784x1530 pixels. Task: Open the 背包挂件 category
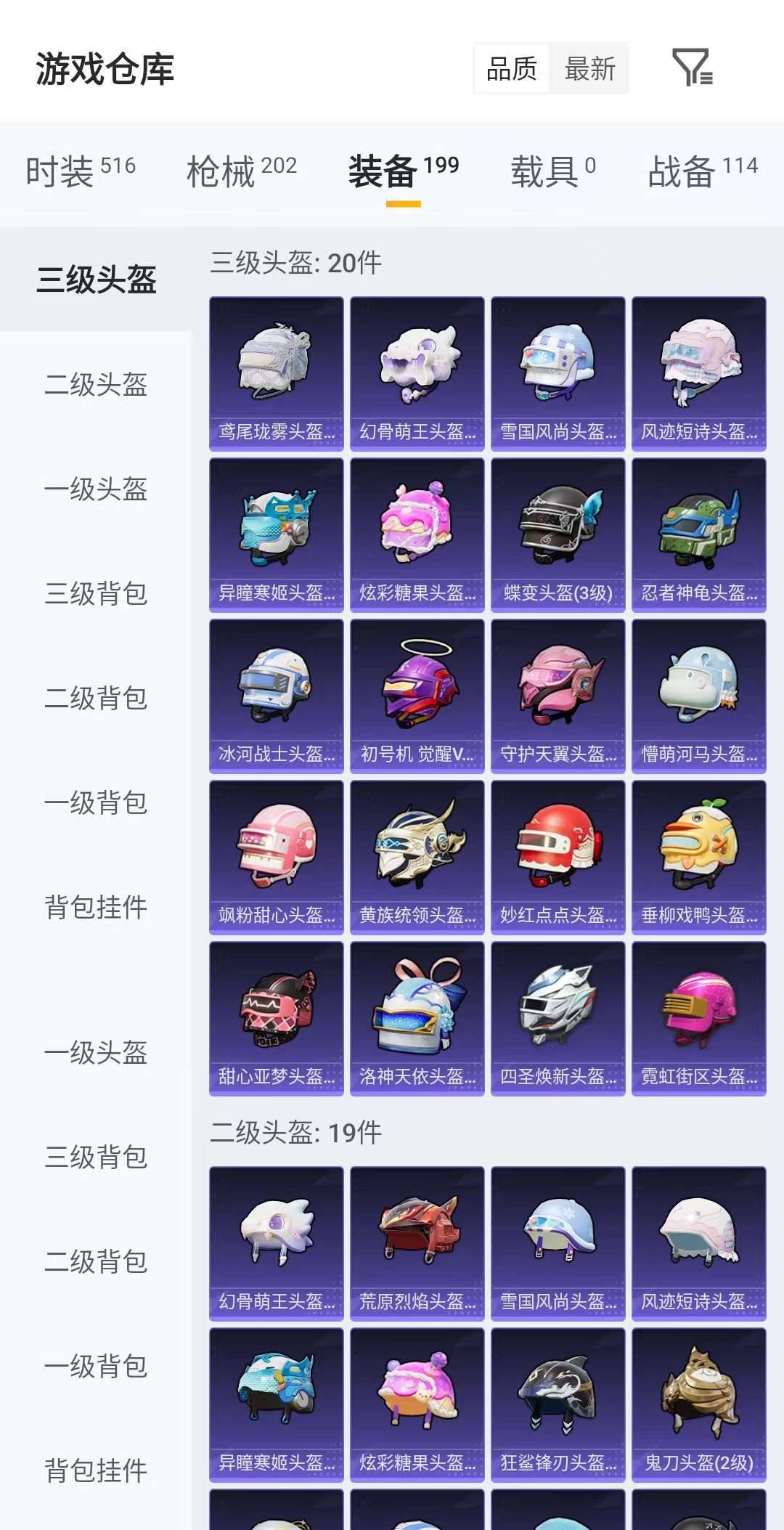click(97, 906)
